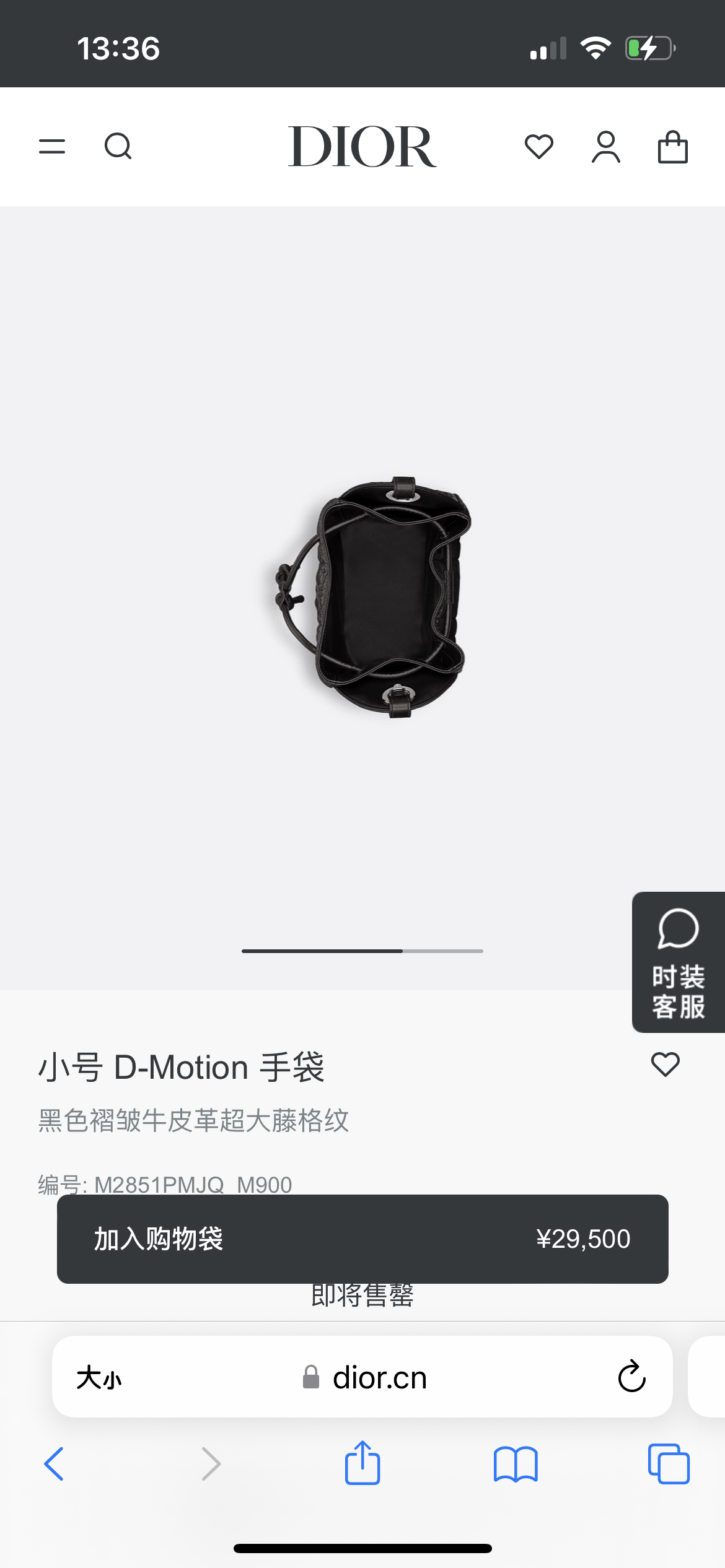Open the D-Motion bag product image

click(x=372, y=596)
